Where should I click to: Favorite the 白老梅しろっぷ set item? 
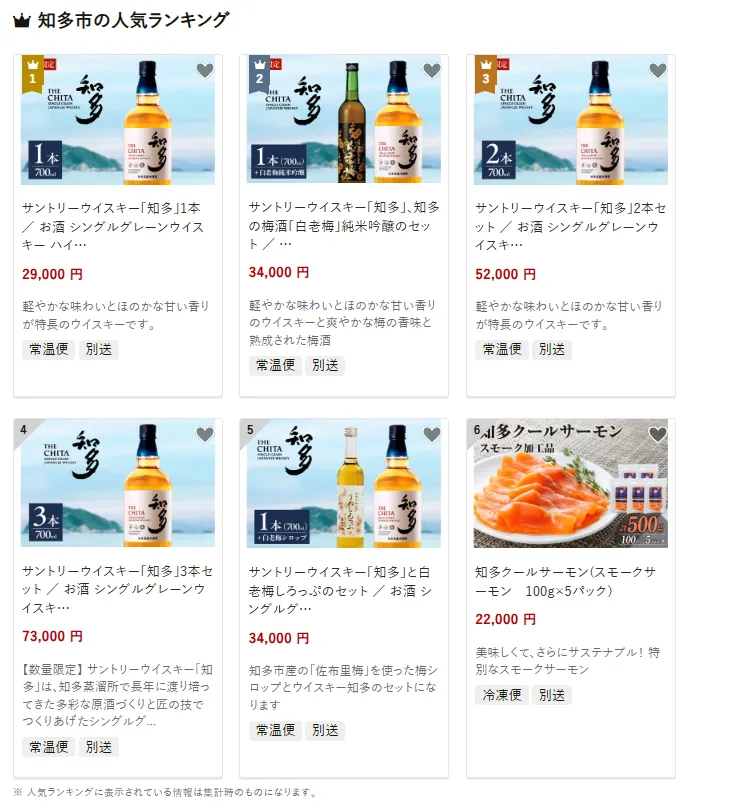[x=432, y=435]
